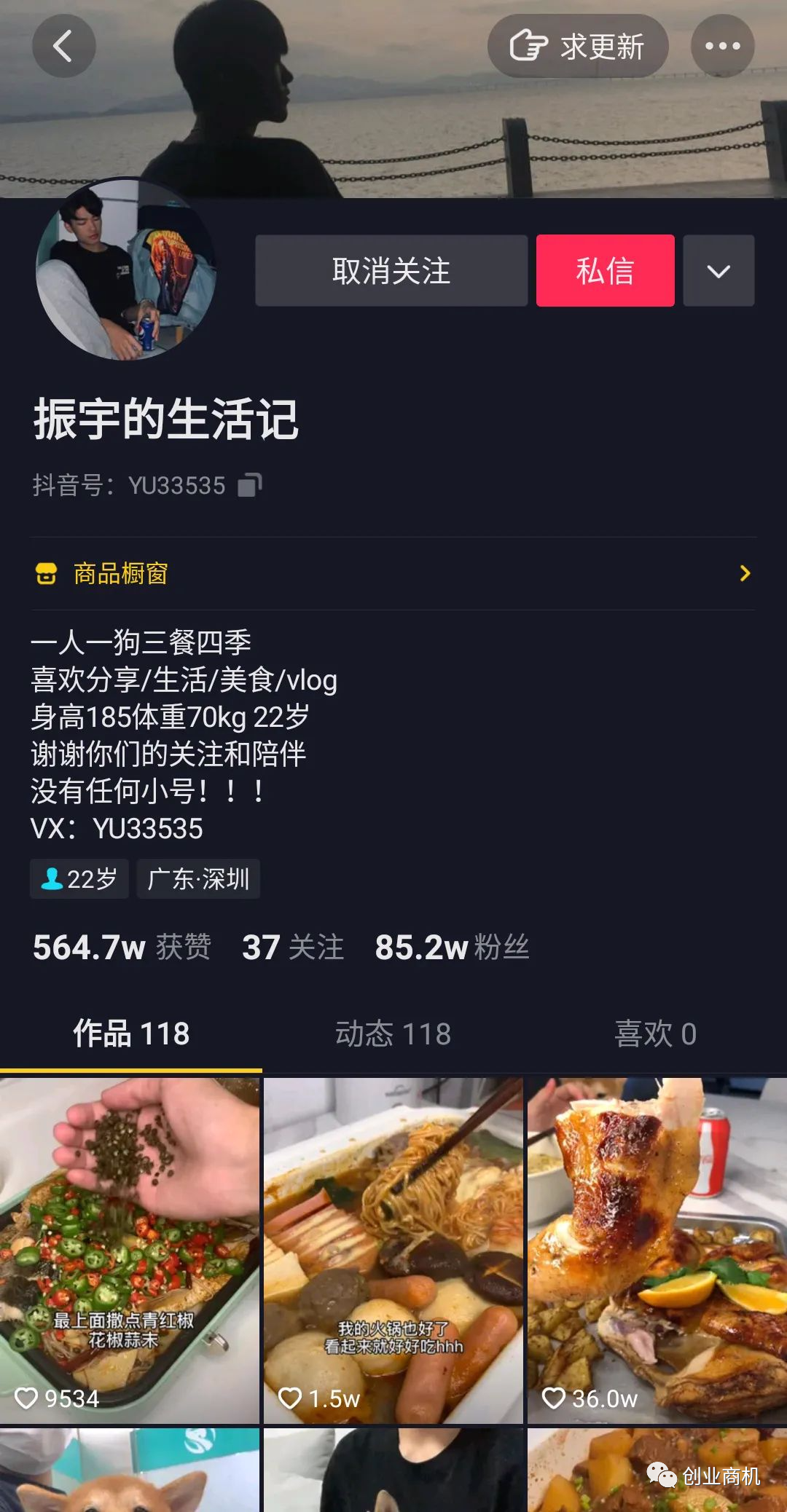Expand the dropdown arrow beside 私信
This screenshot has width=787, height=1512.
[x=719, y=270]
